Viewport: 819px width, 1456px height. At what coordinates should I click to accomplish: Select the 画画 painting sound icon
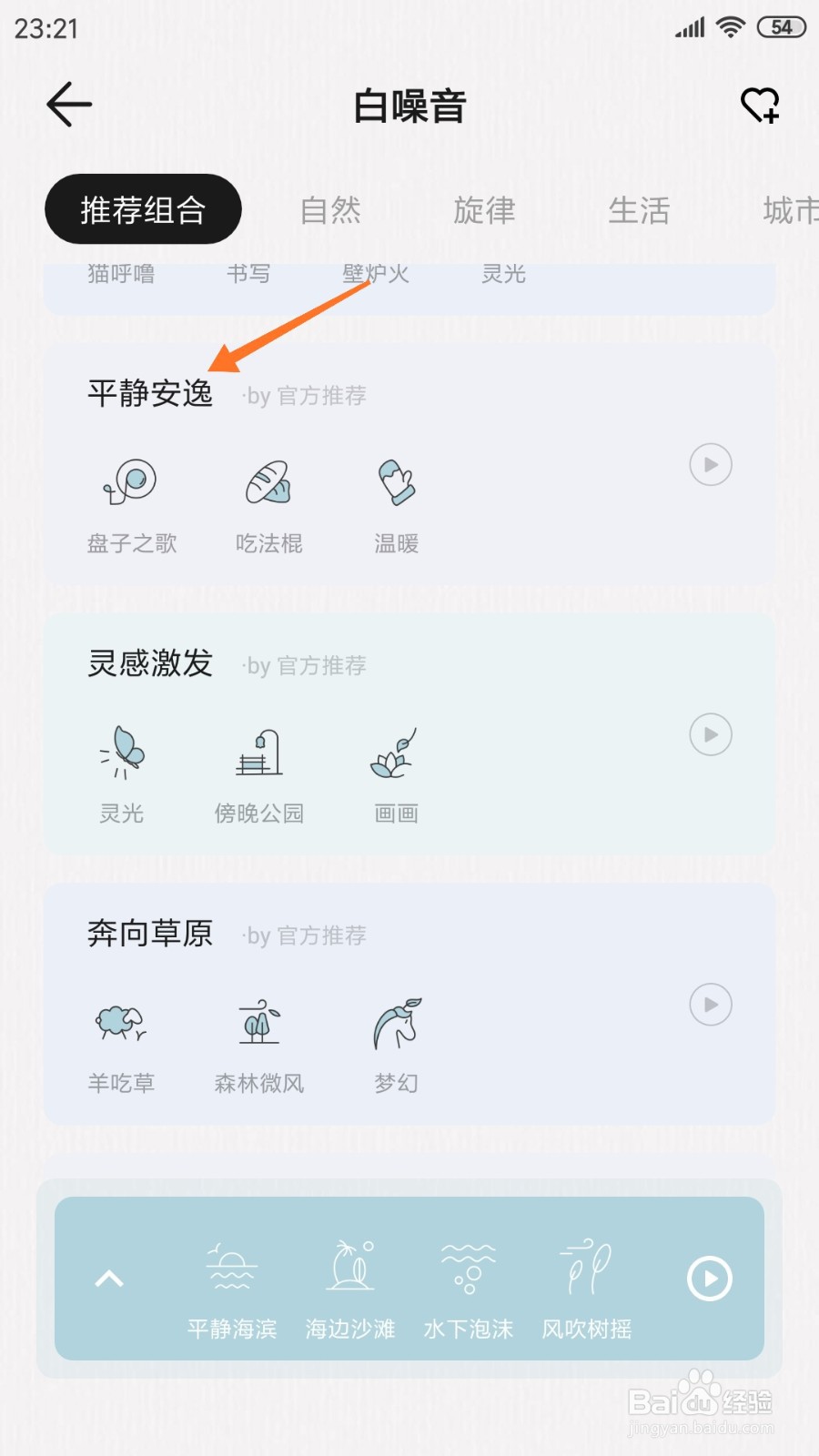(393, 753)
